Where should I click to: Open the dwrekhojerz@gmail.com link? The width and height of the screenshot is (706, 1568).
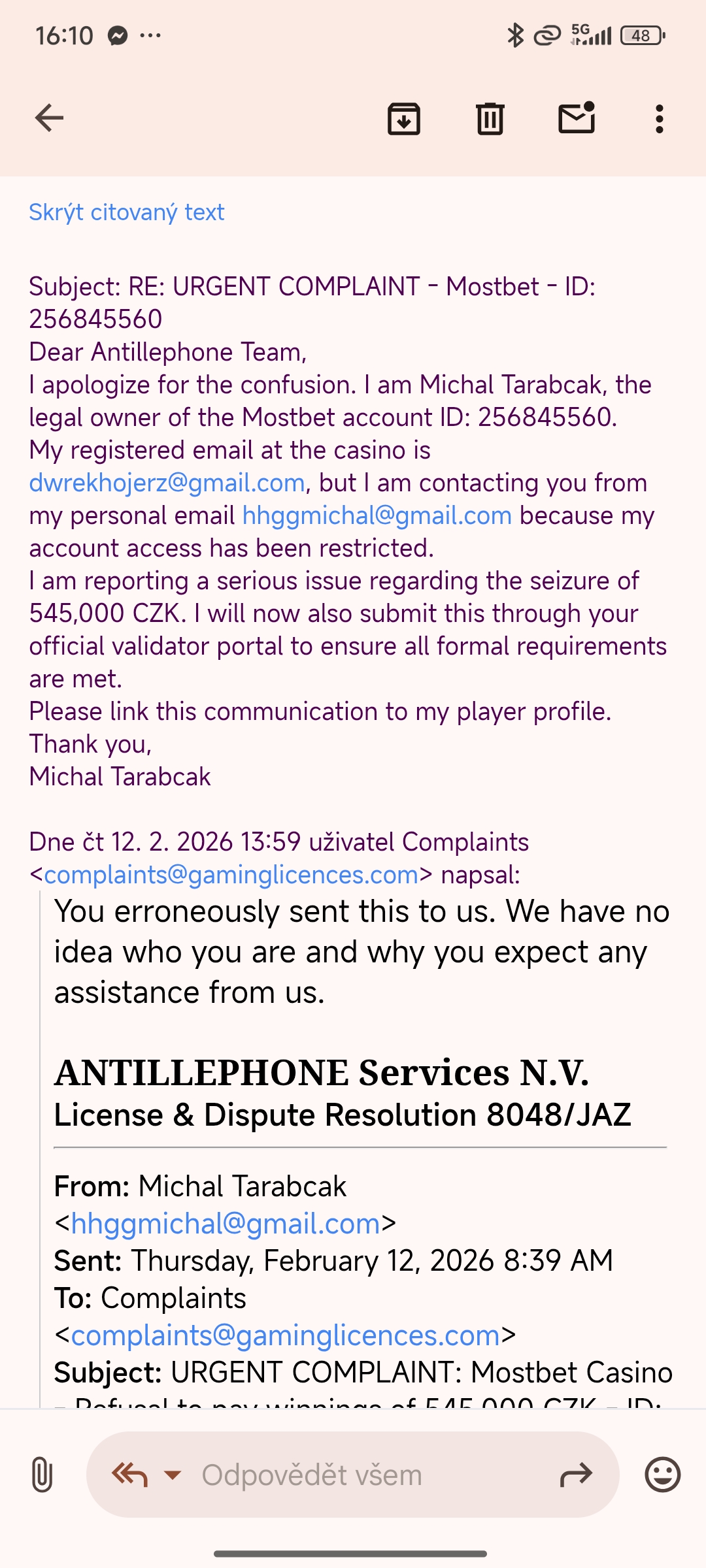click(167, 483)
